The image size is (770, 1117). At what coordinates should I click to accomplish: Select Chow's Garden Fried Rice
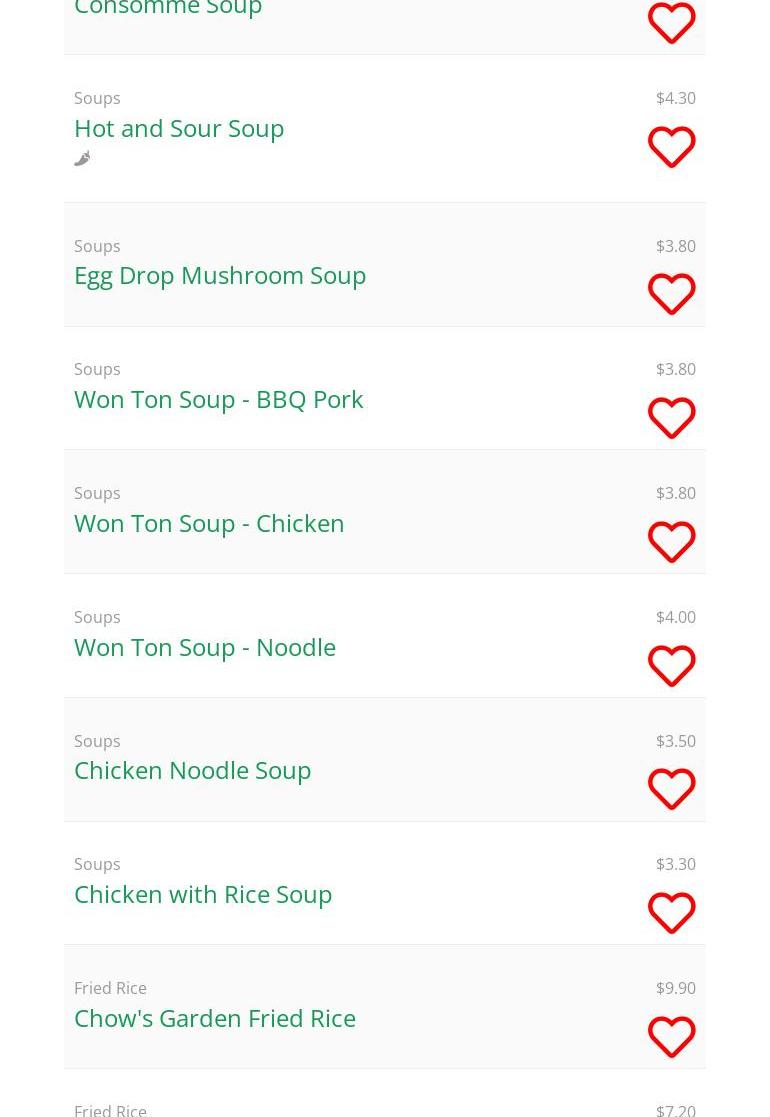point(215,1018)
